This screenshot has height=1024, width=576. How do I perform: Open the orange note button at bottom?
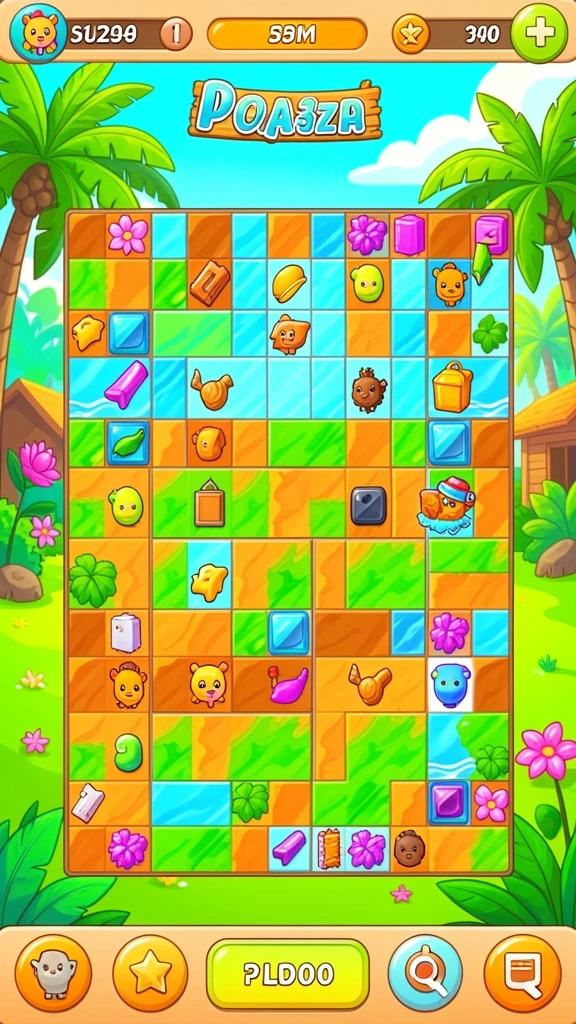(522, 972)
